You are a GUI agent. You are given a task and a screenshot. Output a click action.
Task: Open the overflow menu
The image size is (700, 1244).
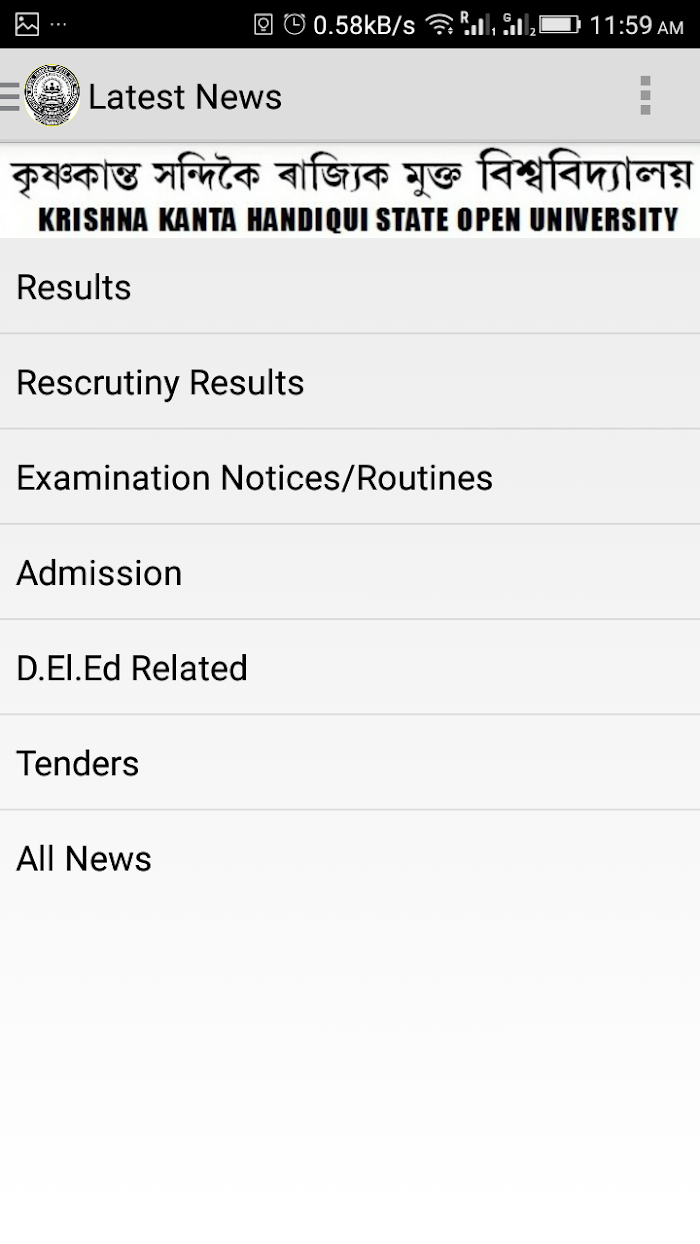click(645, 96)
